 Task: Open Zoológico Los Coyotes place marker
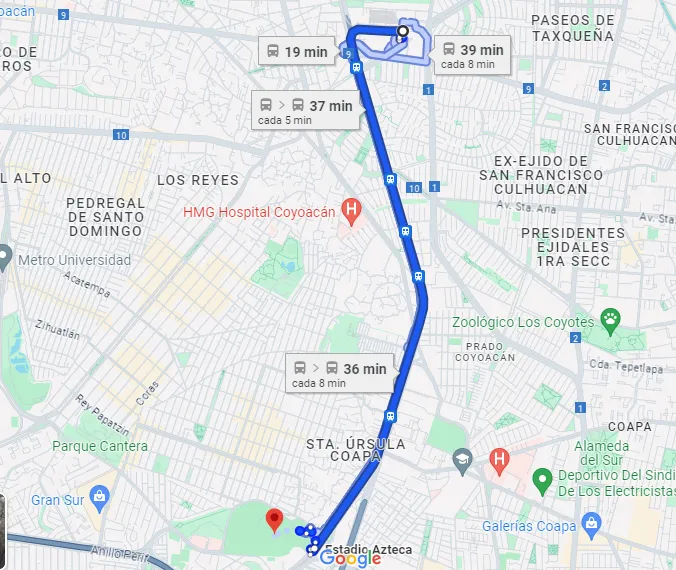click(611, 322)
